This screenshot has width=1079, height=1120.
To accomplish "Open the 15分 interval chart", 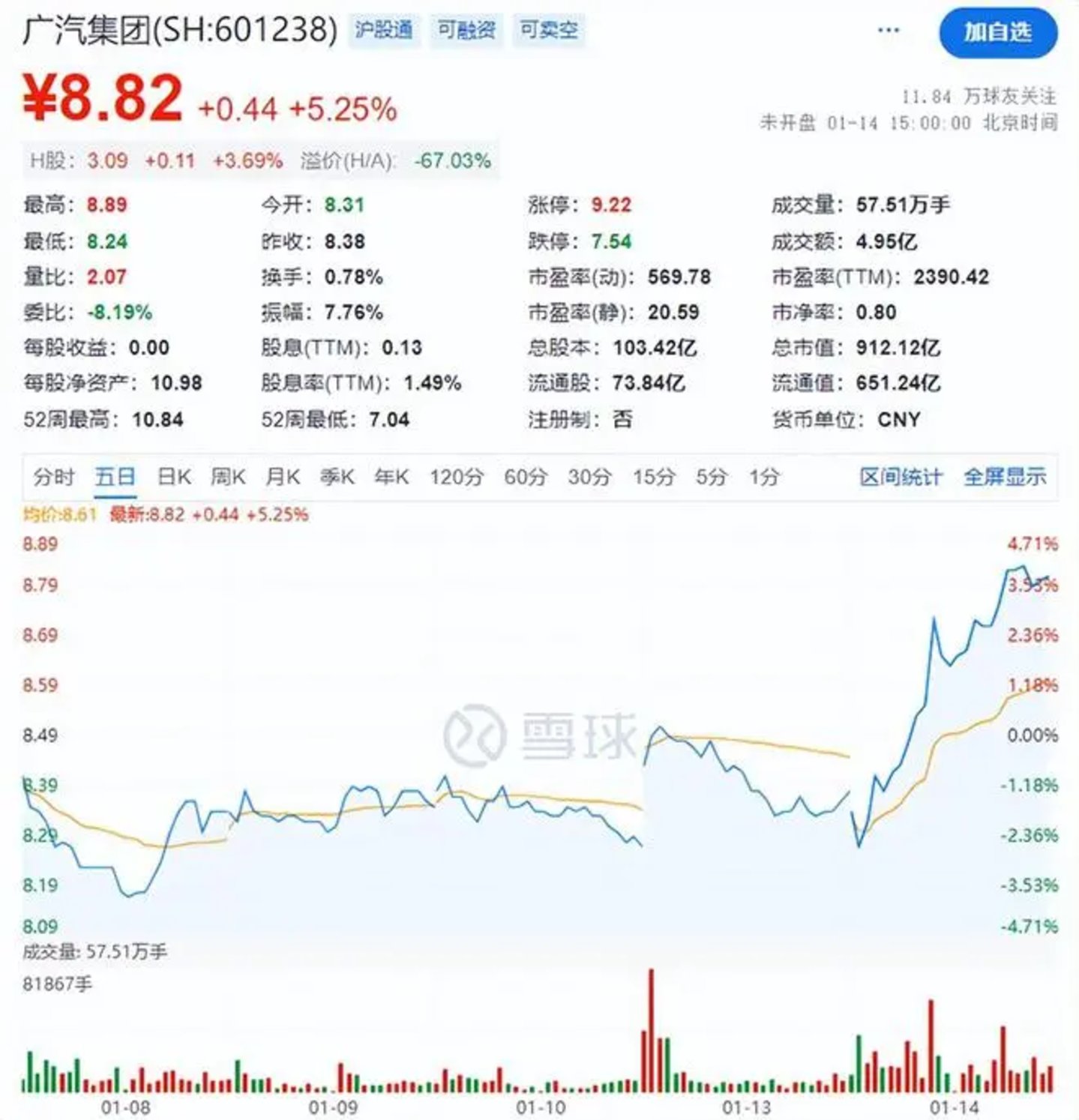I will coord(653,477).
